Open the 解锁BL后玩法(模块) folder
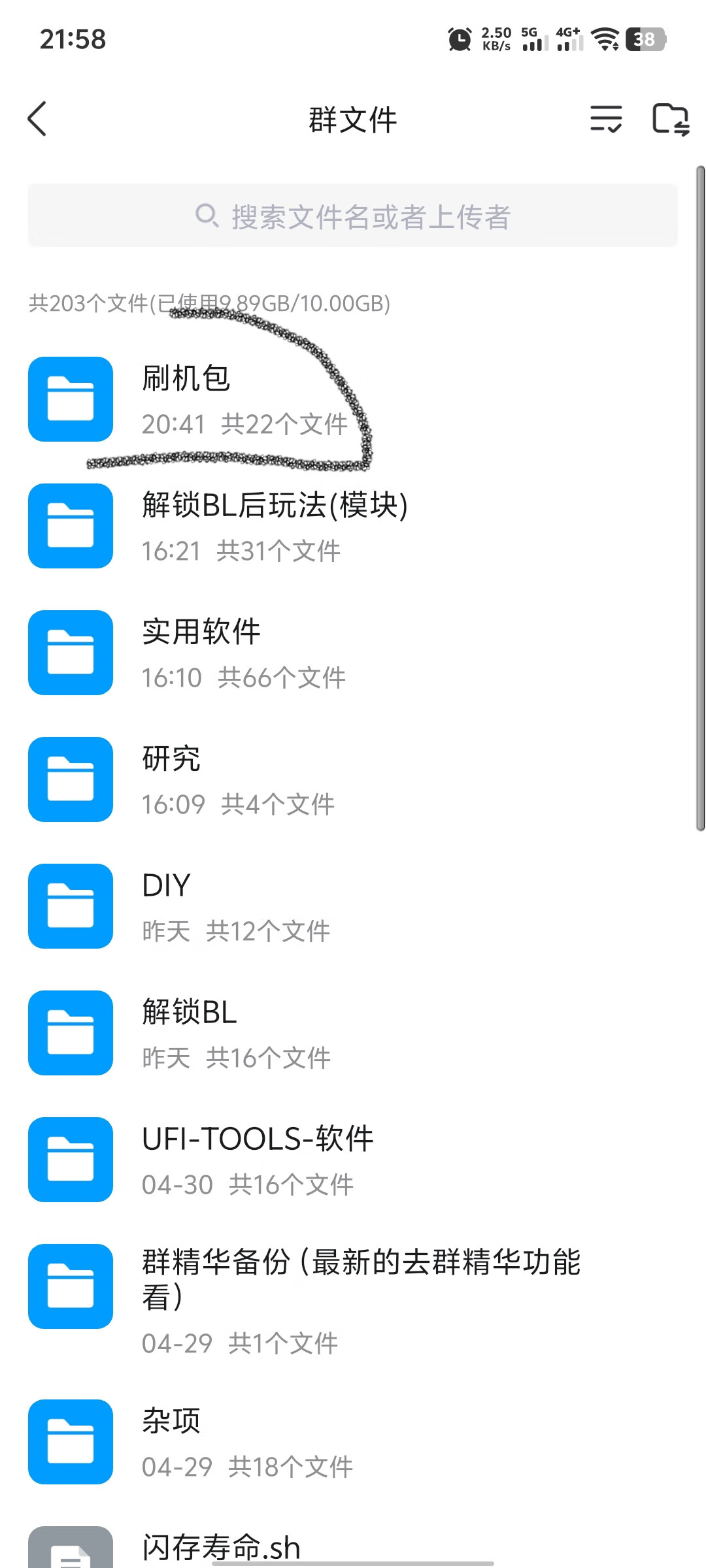 [275, 526]
